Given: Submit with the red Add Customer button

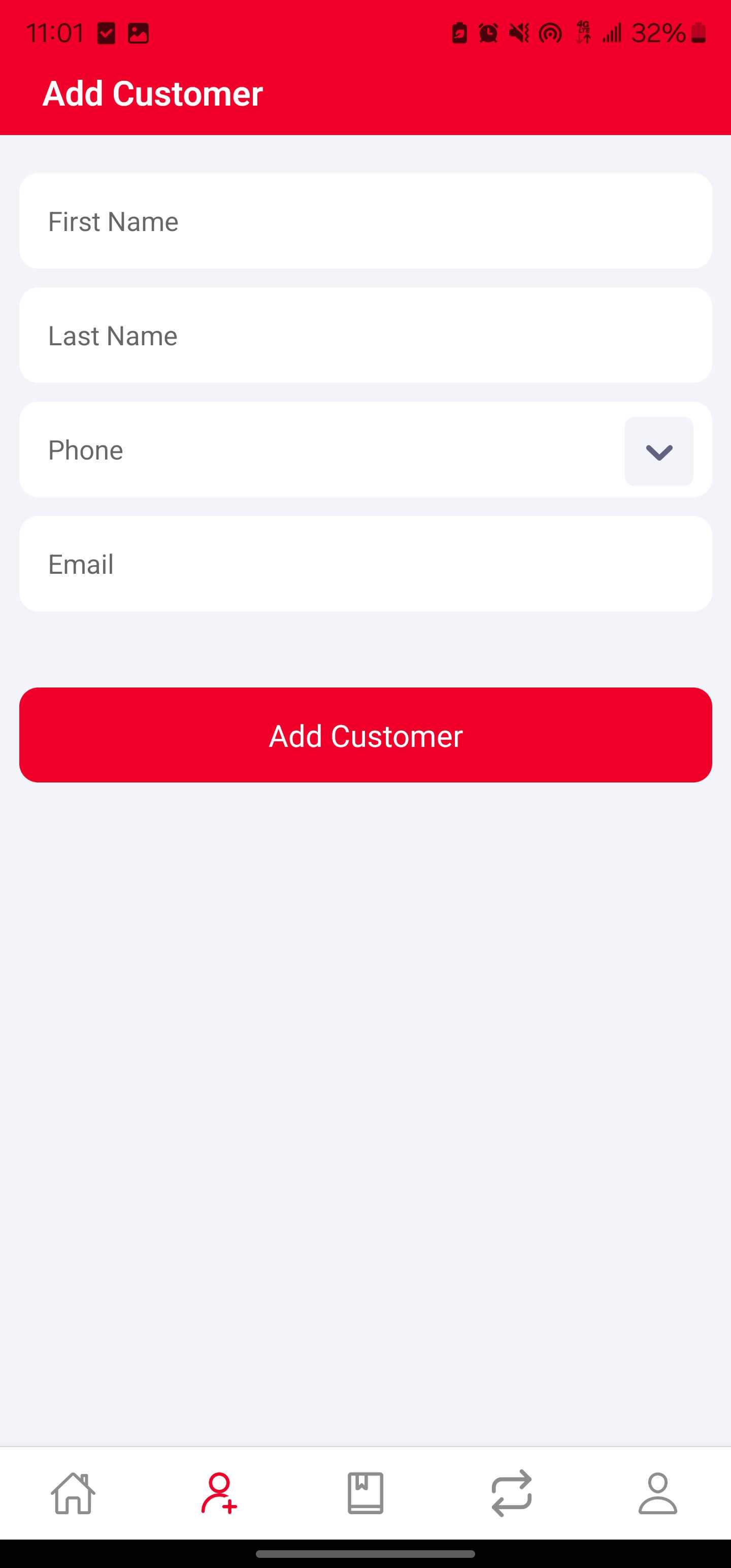Looking at the screenshot, I should click(365, 735).
